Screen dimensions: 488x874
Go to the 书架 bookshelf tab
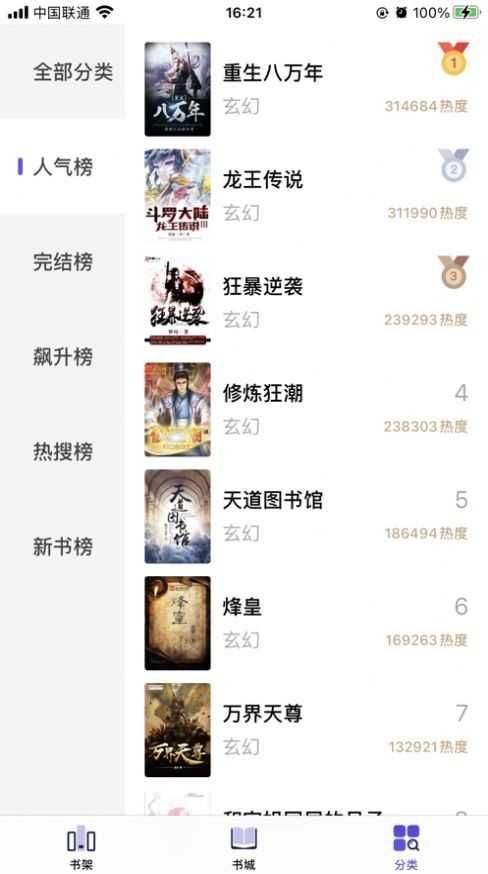81,847
